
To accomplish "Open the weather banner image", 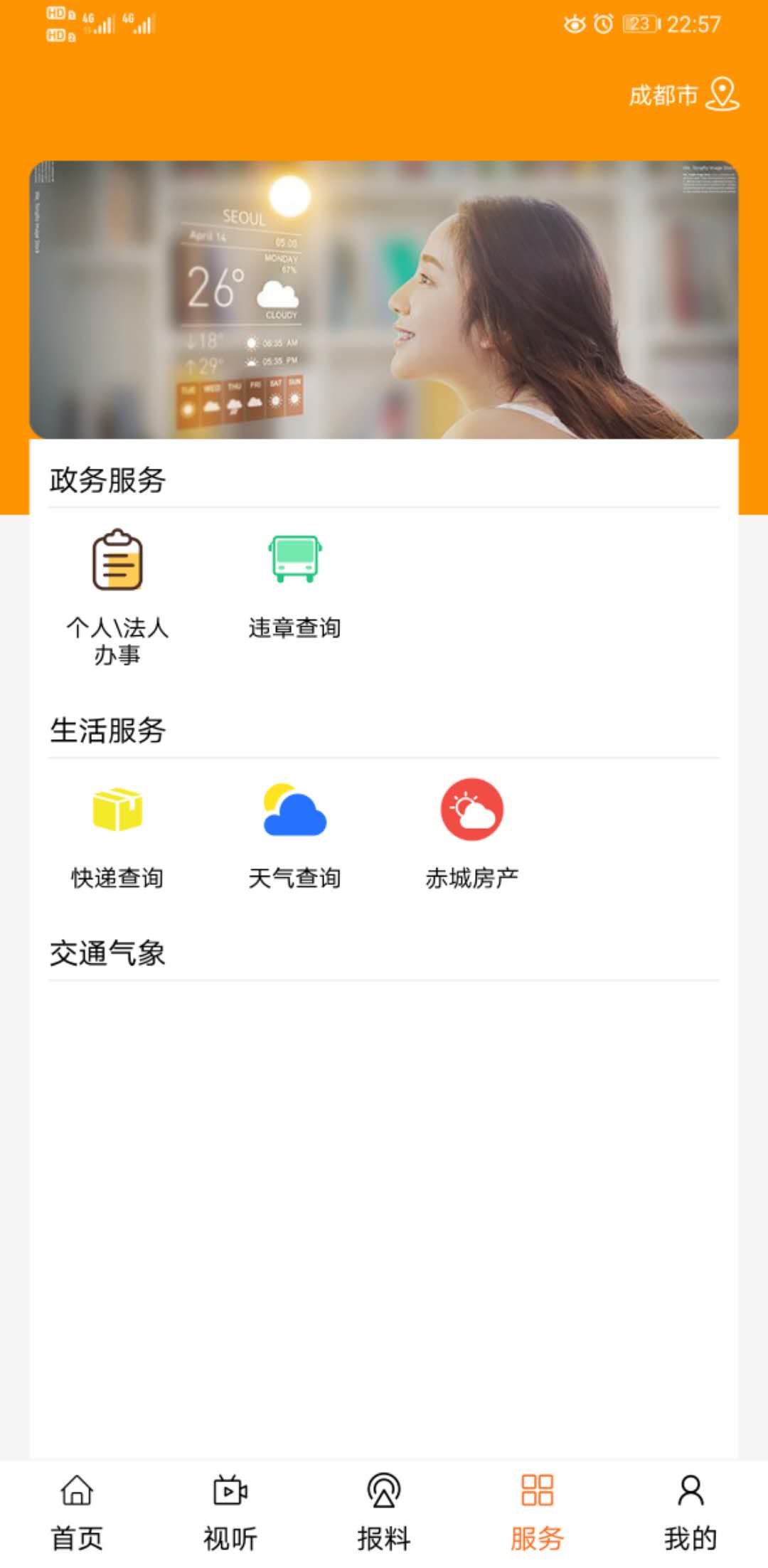I will [384, 300].
